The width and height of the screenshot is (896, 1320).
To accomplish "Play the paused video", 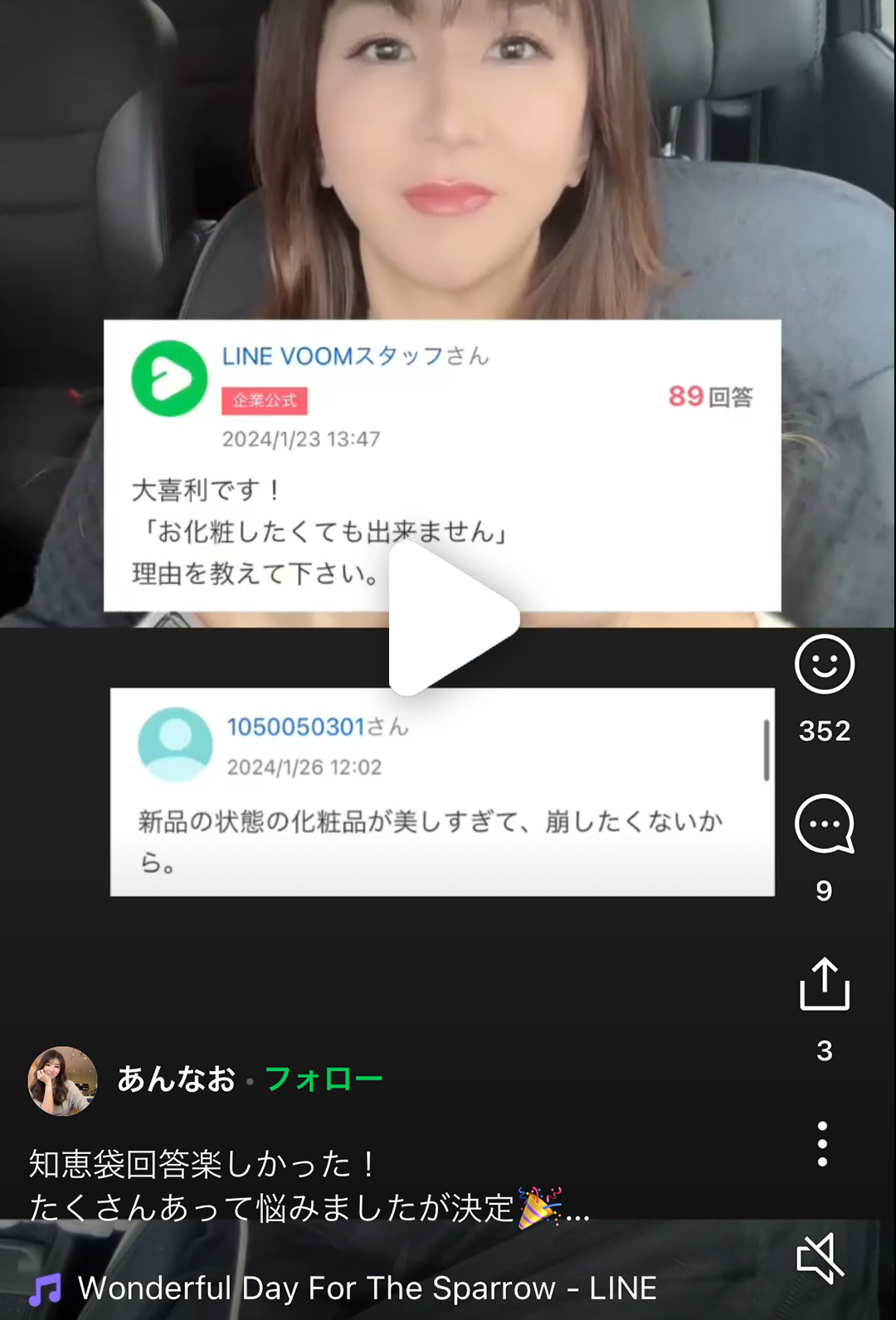I will pos(452,618).
